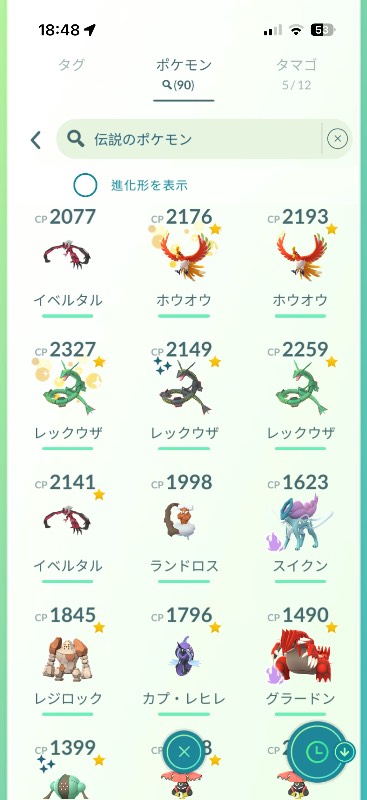
Task: Open the clock sort order button
Action: 317,752
